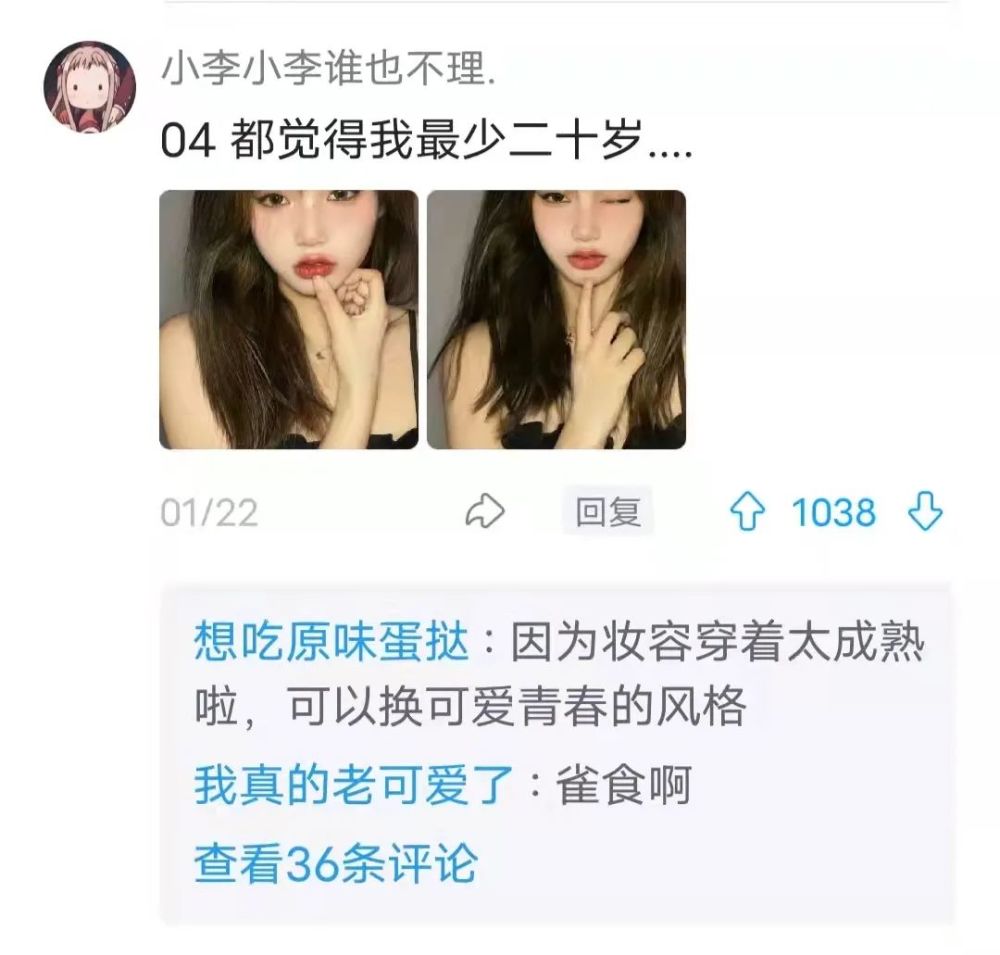Viewport: 1000px width, 955px height.
Task: Open the avatar of 小李小李谁也不理
Action: (88, 88)
